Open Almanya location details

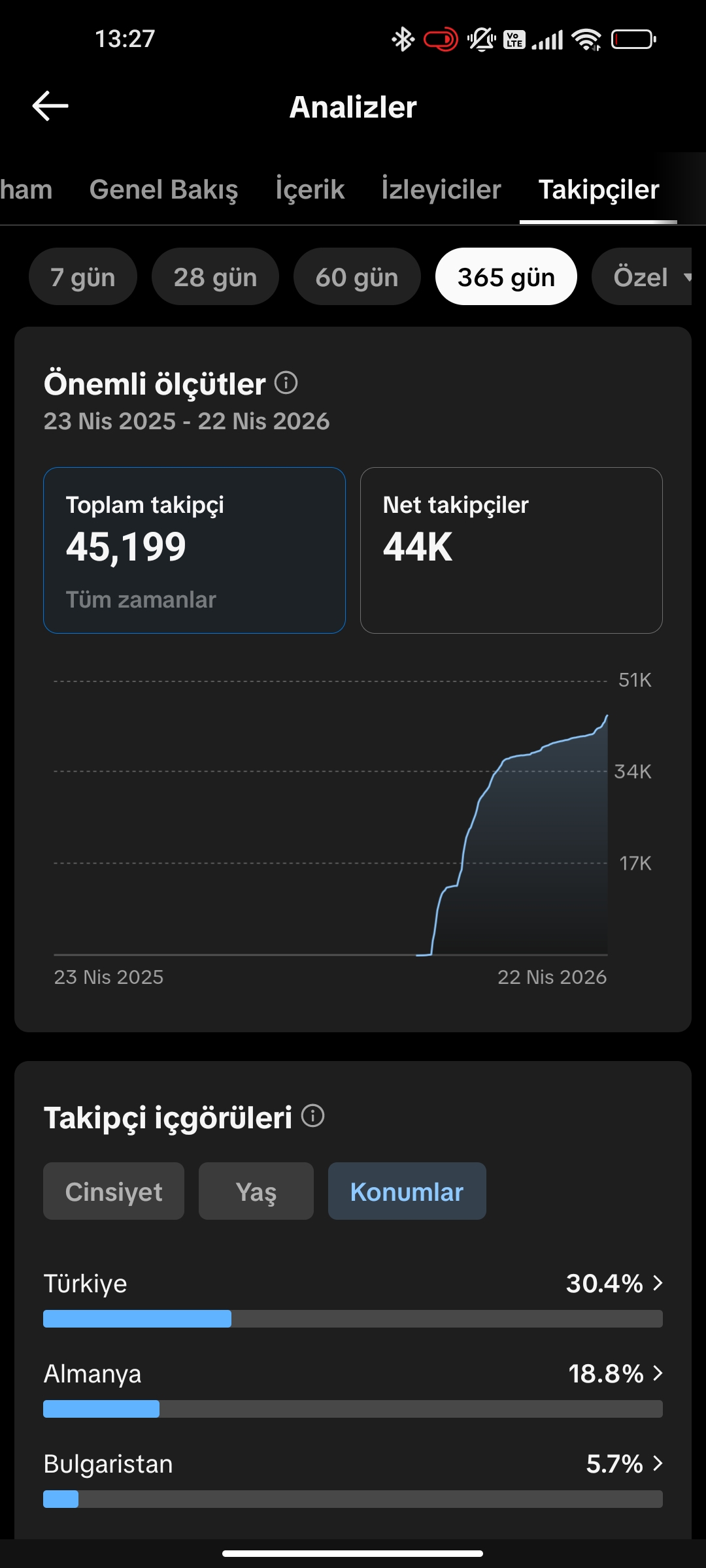tap(353, 1388)
